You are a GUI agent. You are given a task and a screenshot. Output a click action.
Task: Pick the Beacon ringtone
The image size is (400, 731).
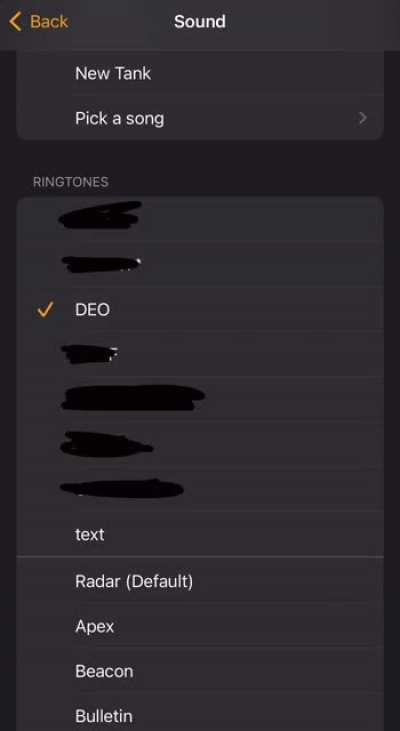point(200,671)
